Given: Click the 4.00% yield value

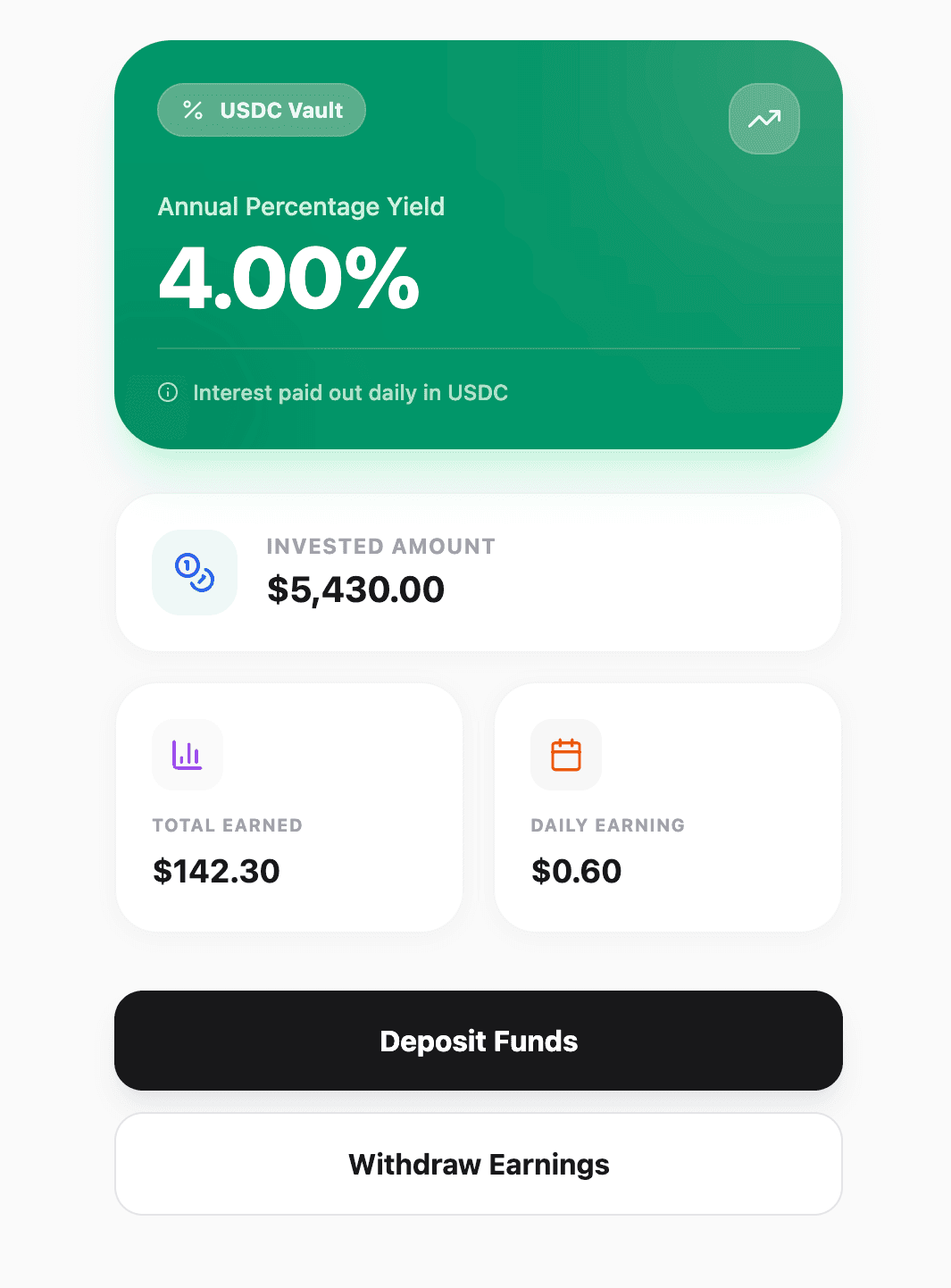Looking at the screenshot, I should (288, 280).
